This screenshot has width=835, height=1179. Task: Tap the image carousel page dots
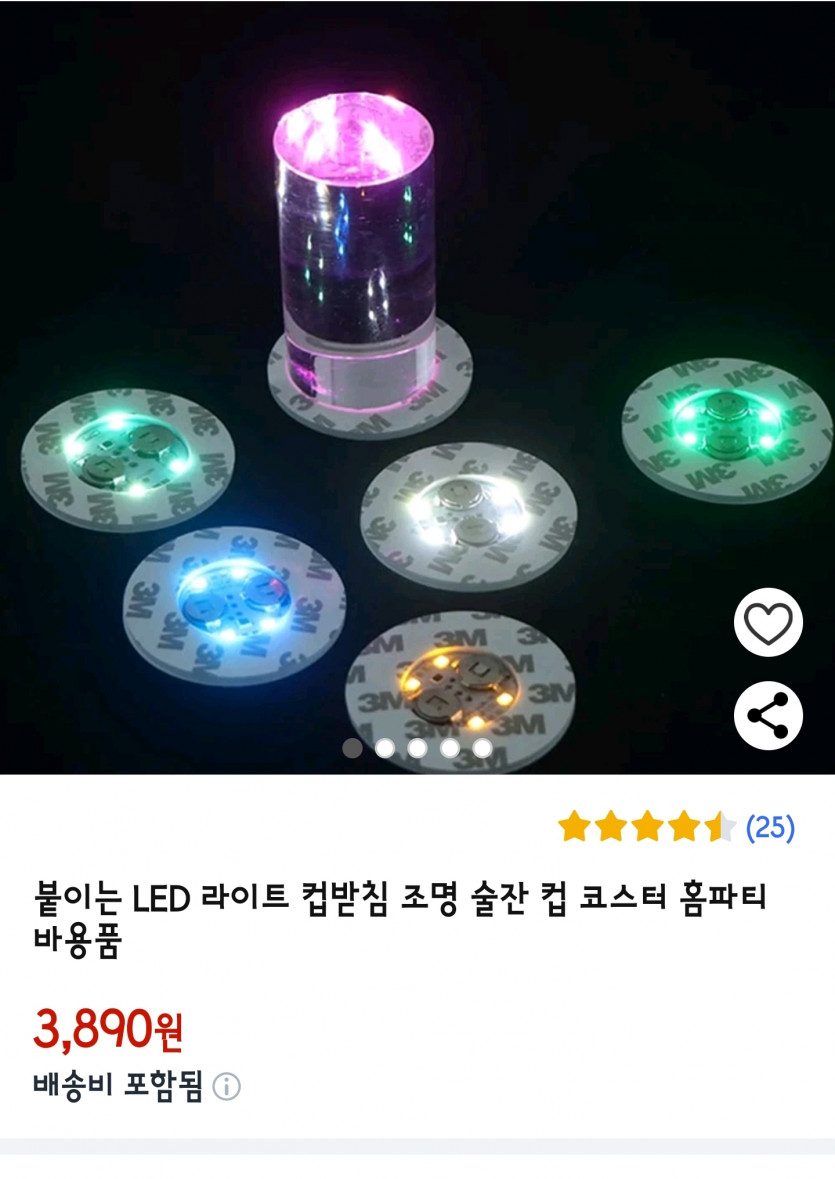(x=417, y=748)
